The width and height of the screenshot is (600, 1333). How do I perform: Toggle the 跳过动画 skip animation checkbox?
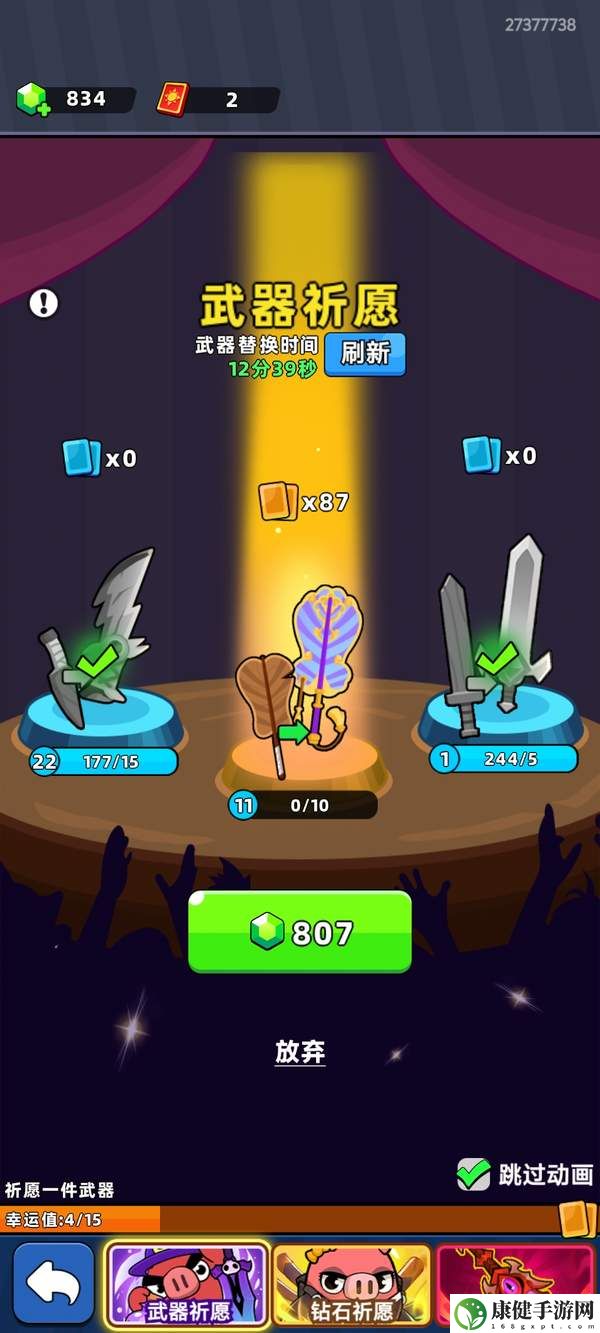(x=473, y=1174)
